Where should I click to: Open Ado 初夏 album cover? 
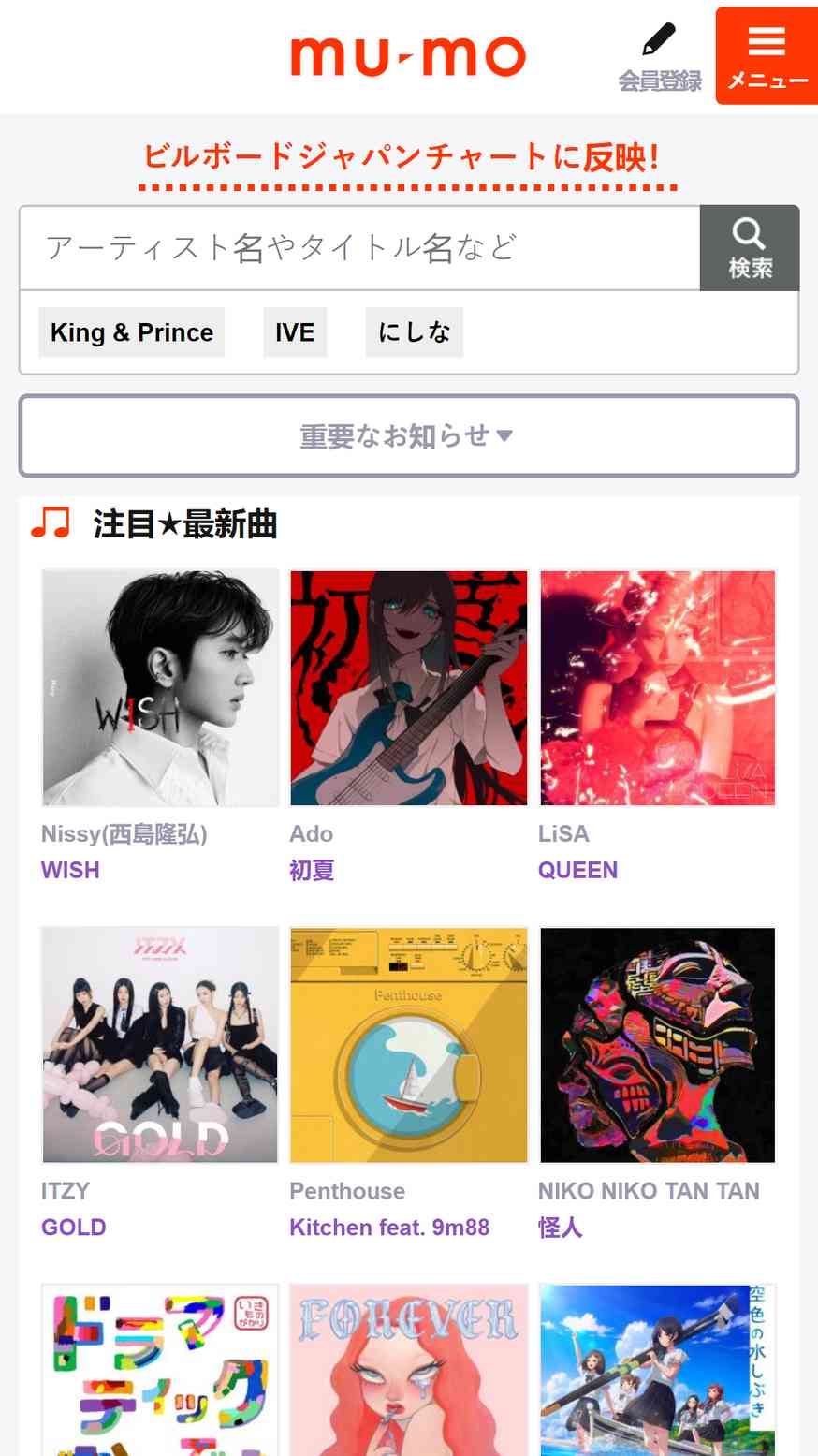tap(408, 688)
